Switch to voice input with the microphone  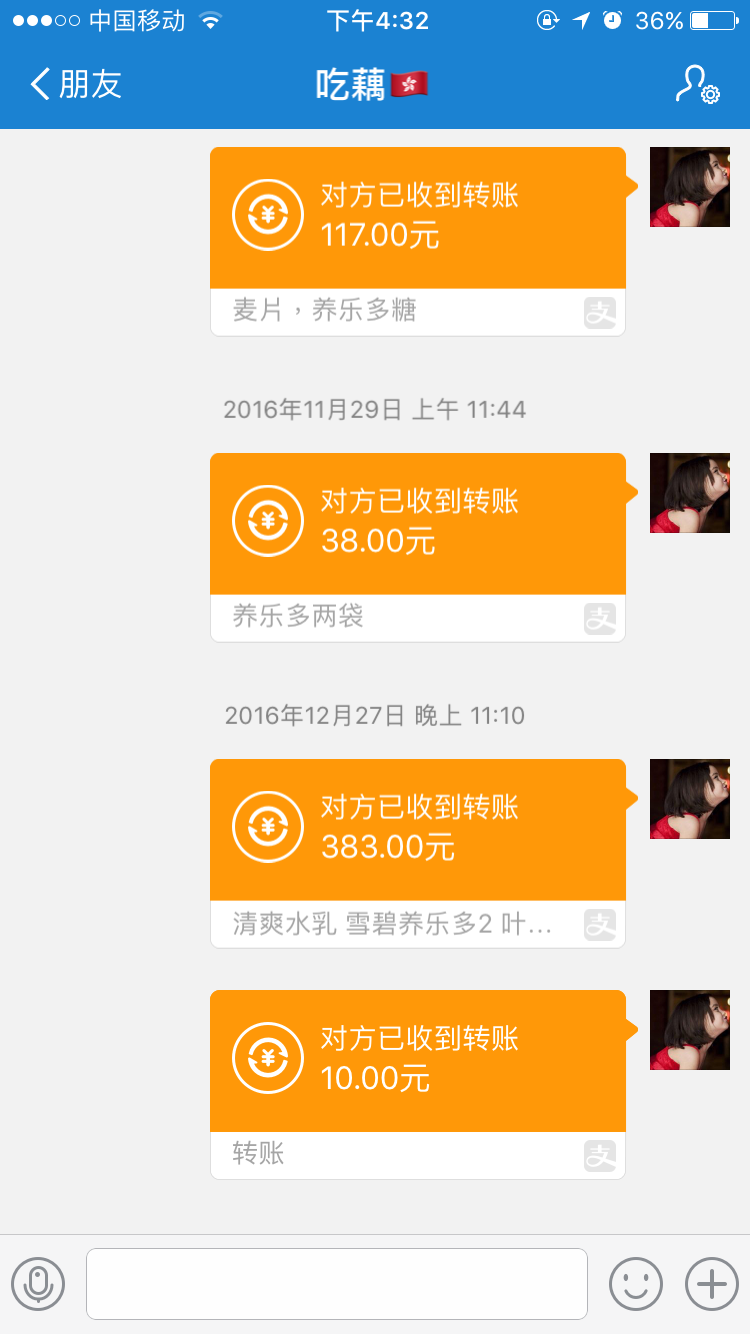coord(38,1284)
